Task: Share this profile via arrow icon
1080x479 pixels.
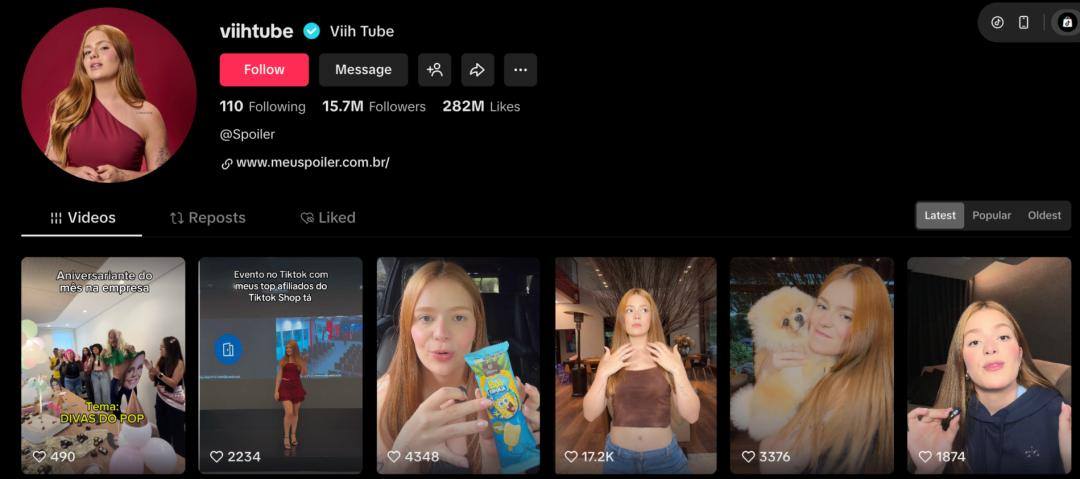Action: [x=477, y=70]
